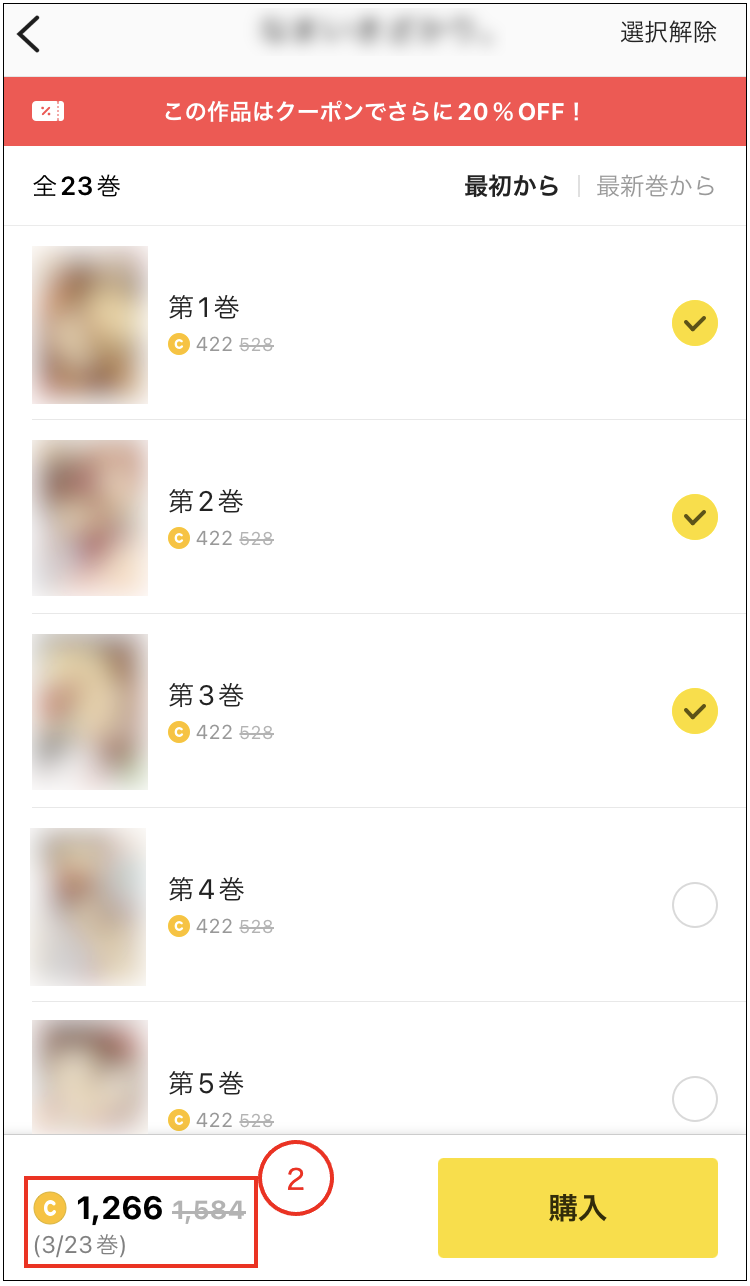750x1286 pixels.
Task: Uncheck 第2巻 from the selection
Action: pyautogui.click(x=694, y=517)
